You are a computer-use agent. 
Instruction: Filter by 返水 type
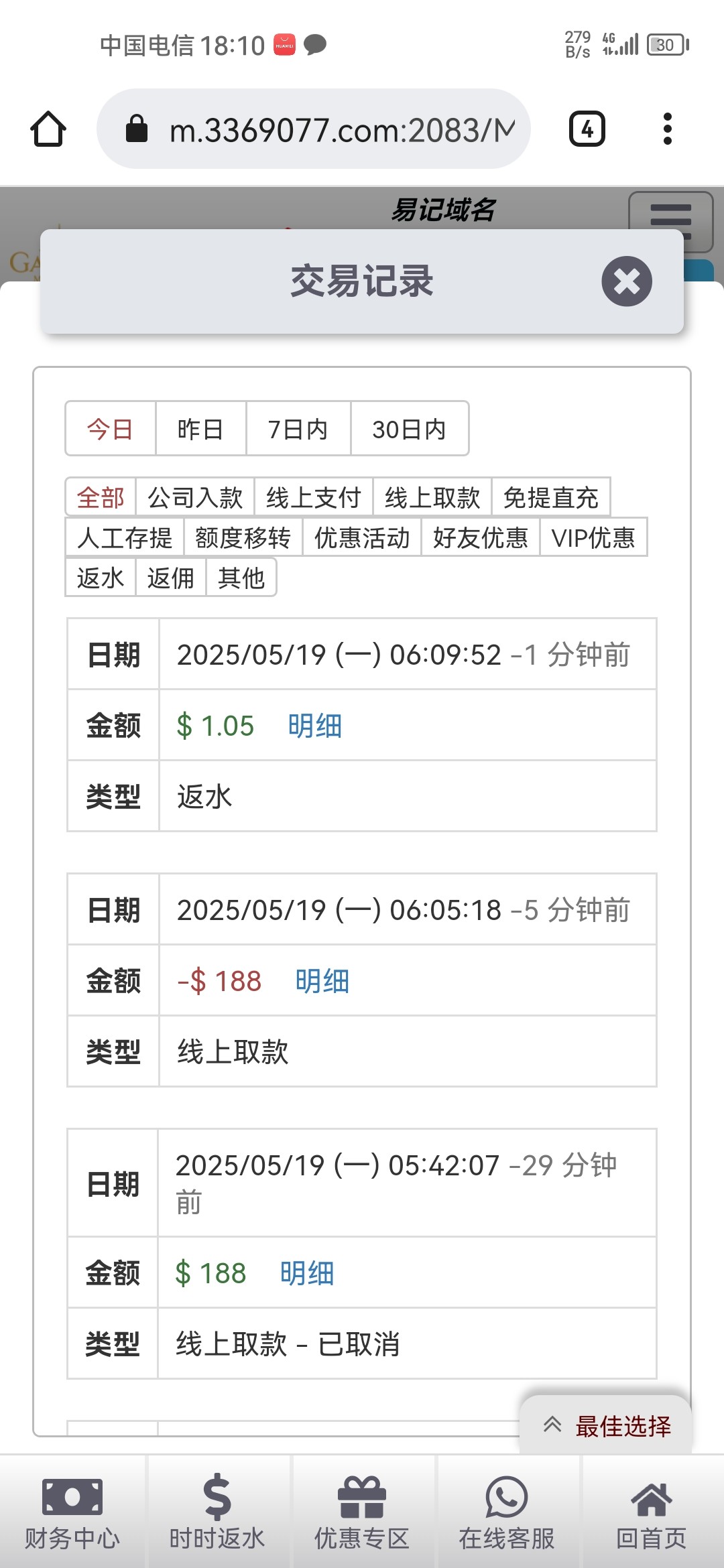click(x=101, y=578)
